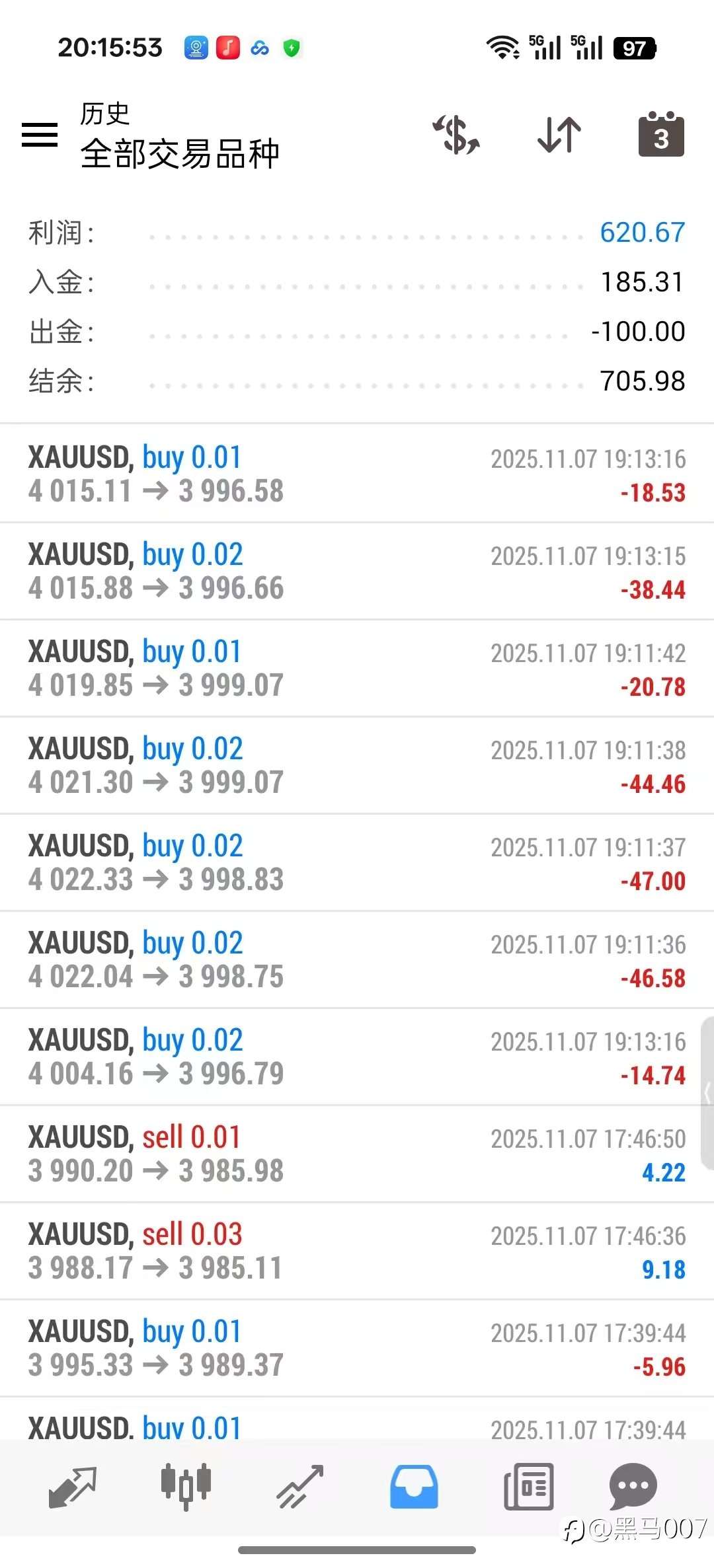Expand the sell 0.01 trade with profit 4.22
Viewport: 714px width, 1568px height.
(x=357, y=1154)
